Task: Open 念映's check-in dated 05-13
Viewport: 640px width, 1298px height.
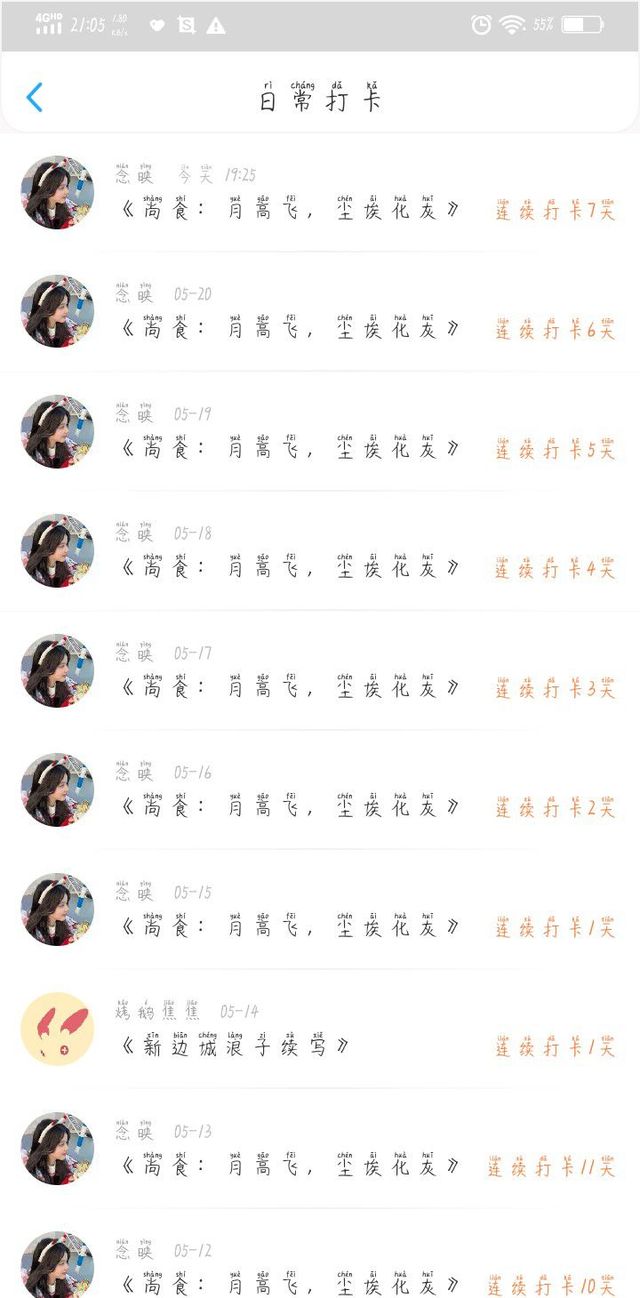Action: (x=290, y=1166)
